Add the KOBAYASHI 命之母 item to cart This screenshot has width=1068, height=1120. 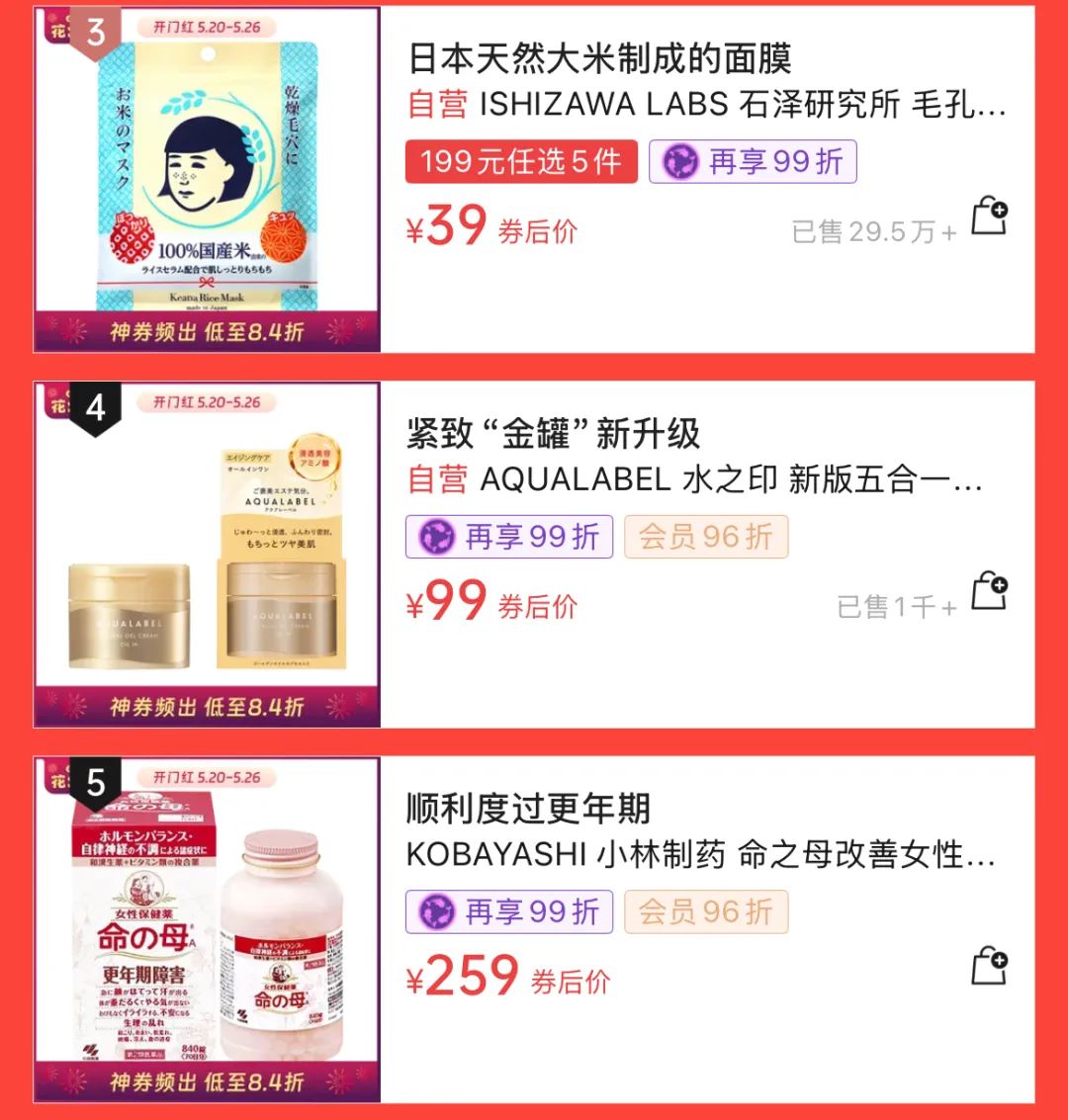tap(988, 966)
